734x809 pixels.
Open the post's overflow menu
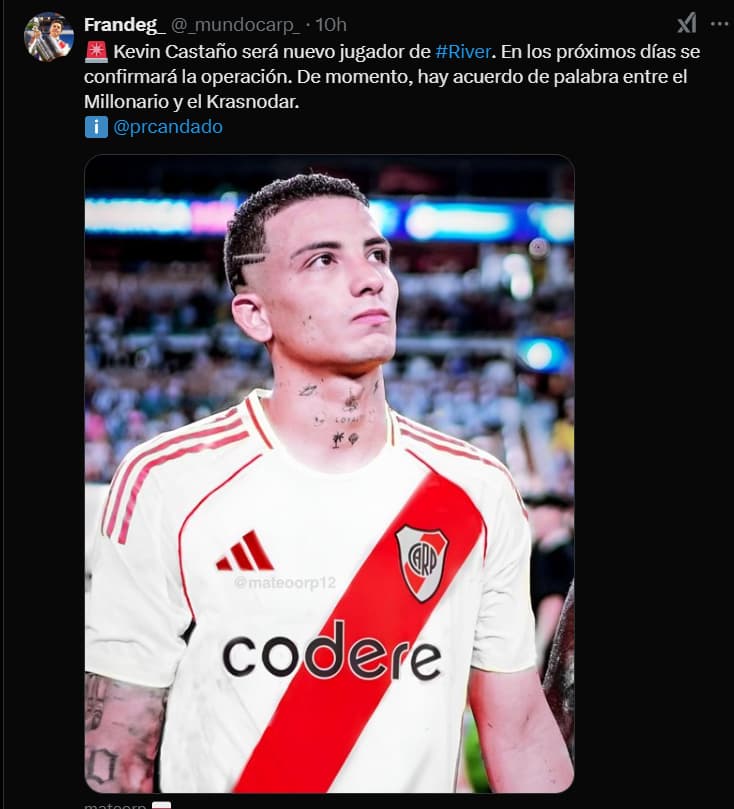[718, 23]
